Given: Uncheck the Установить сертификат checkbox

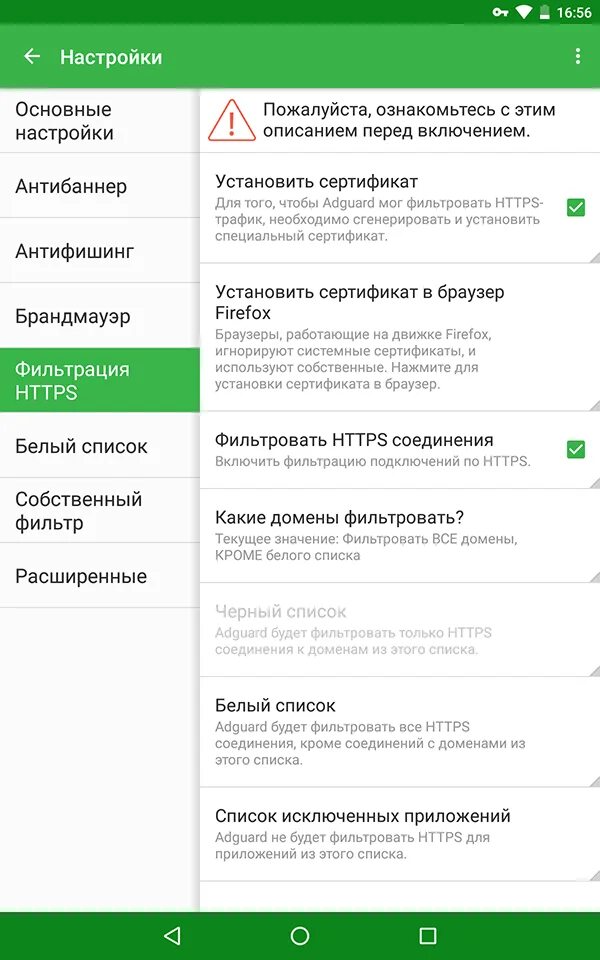Looking at the screenshot, I should tap(576, 208).
